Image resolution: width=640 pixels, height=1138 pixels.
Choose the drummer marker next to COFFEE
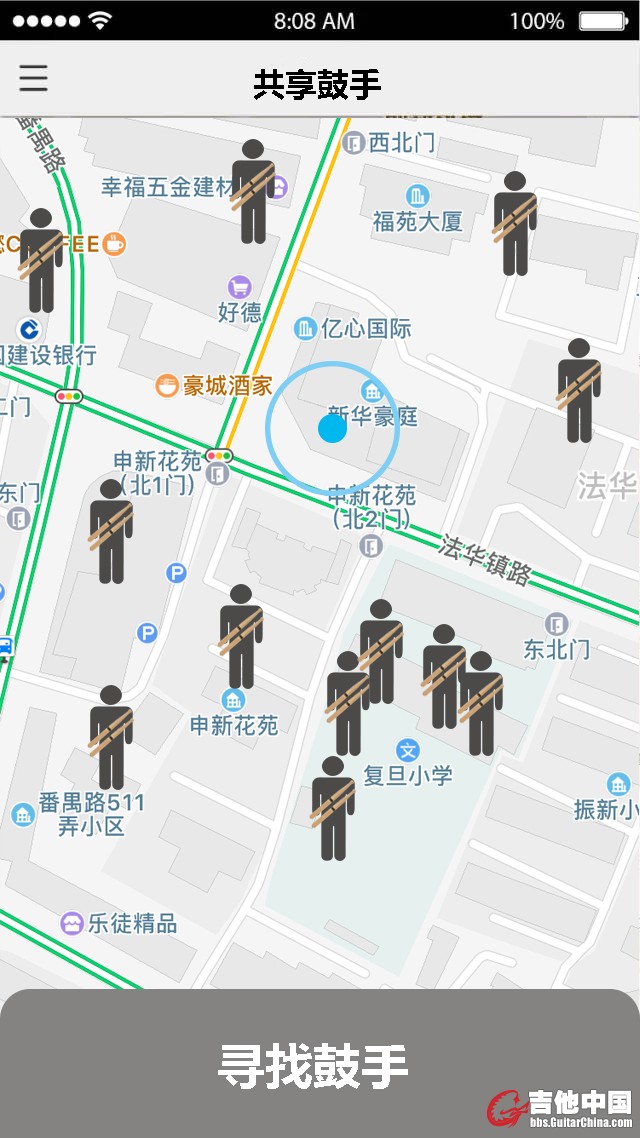tap(41, 261)
